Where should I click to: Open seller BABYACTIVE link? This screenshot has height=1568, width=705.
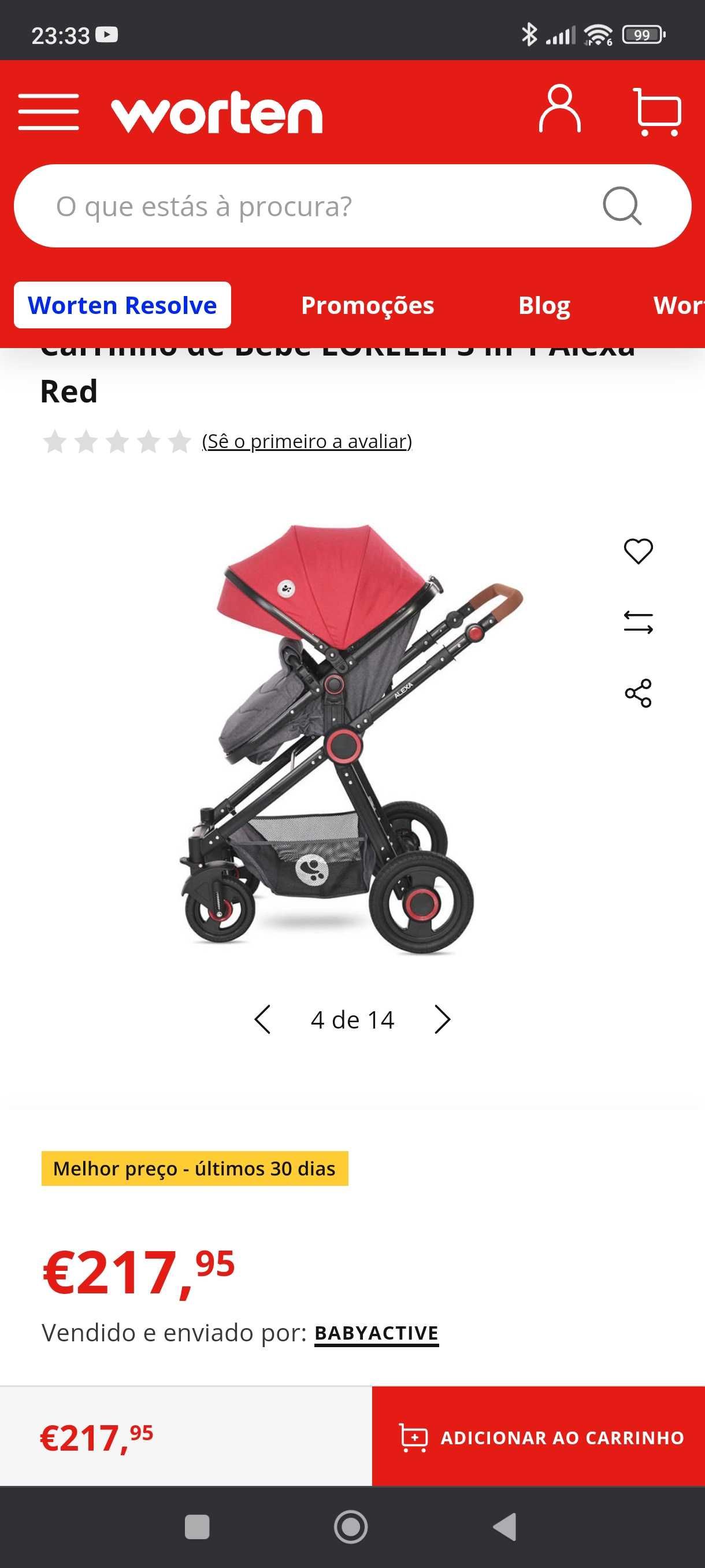[376, 1333]
